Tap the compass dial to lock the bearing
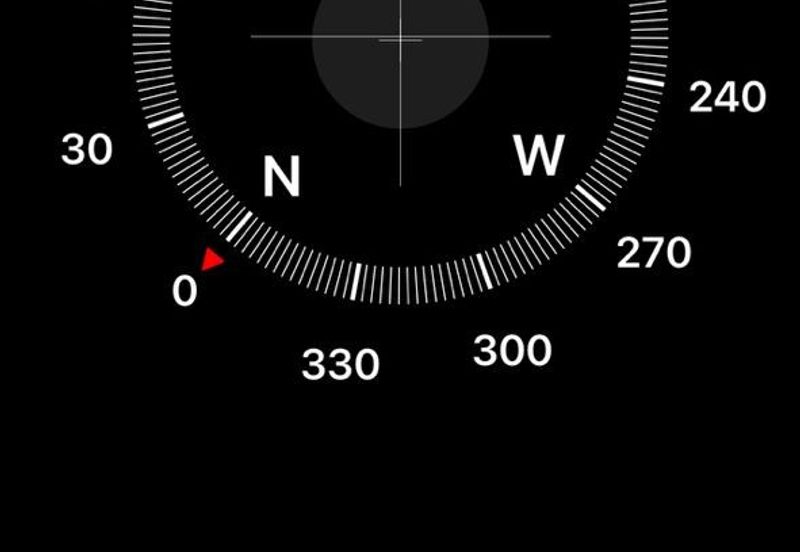This screenshot has height=552, width=800. [x=400, y=150]
